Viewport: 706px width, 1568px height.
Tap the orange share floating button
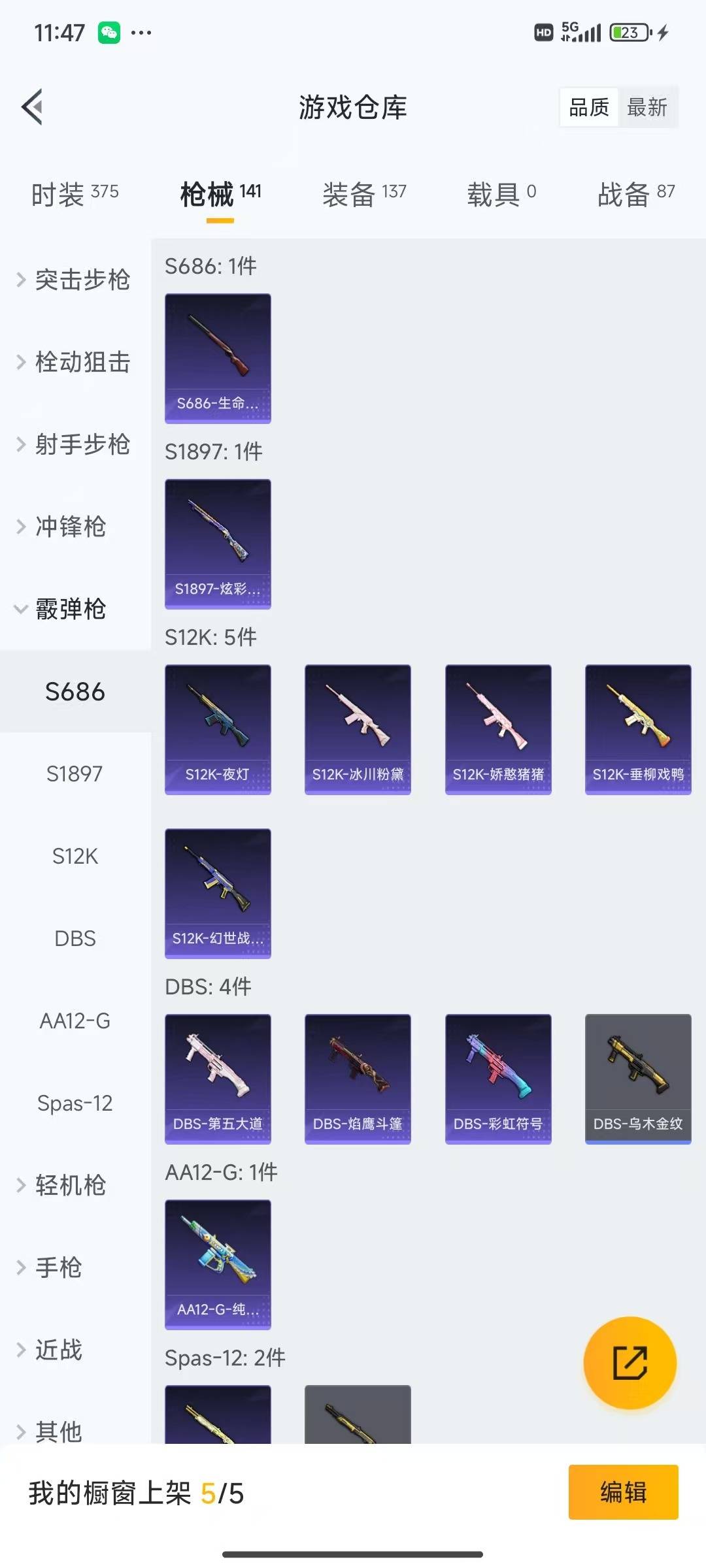(630, 1363)
